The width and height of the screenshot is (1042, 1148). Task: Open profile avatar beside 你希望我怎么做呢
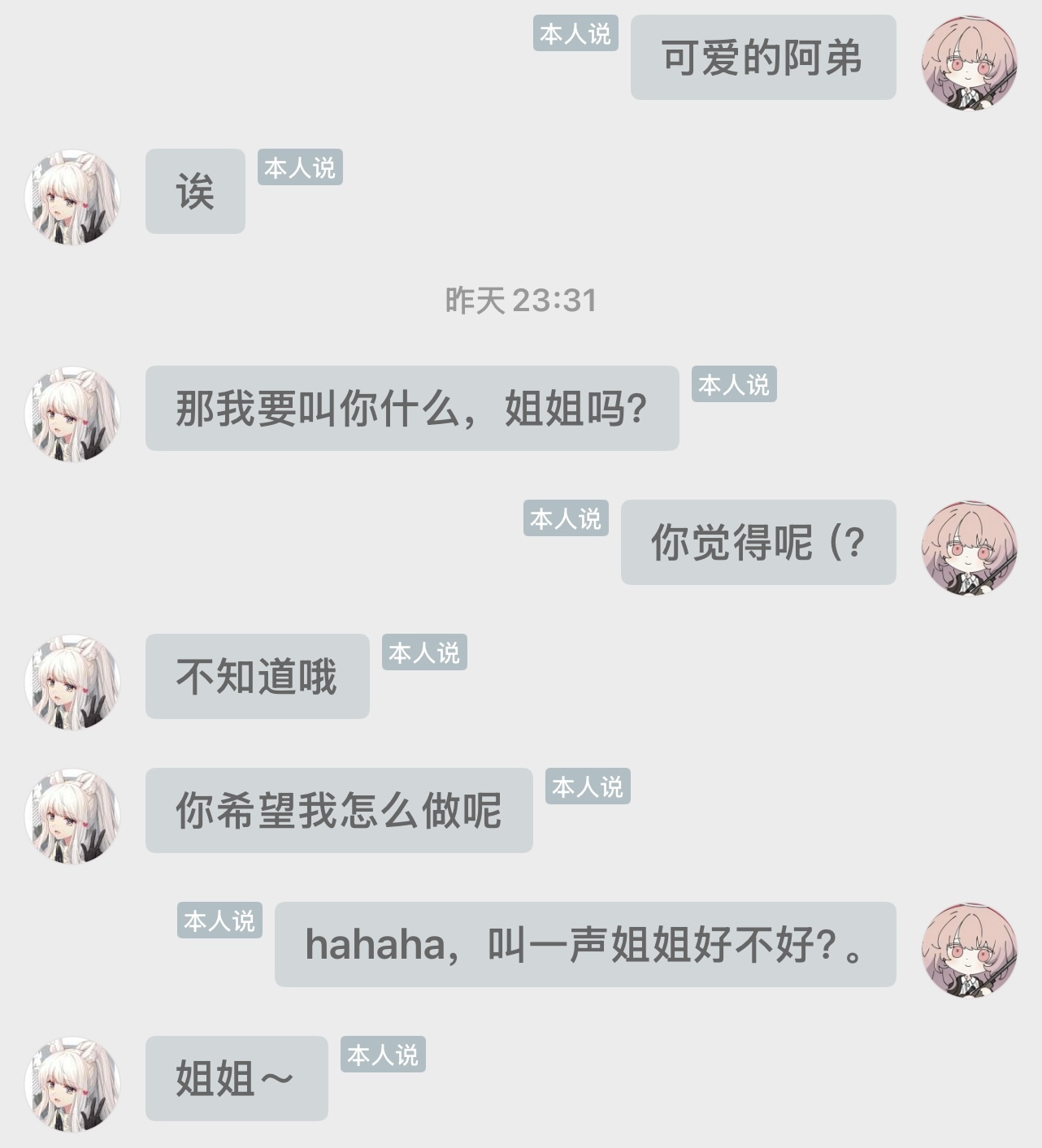(73, 817)
